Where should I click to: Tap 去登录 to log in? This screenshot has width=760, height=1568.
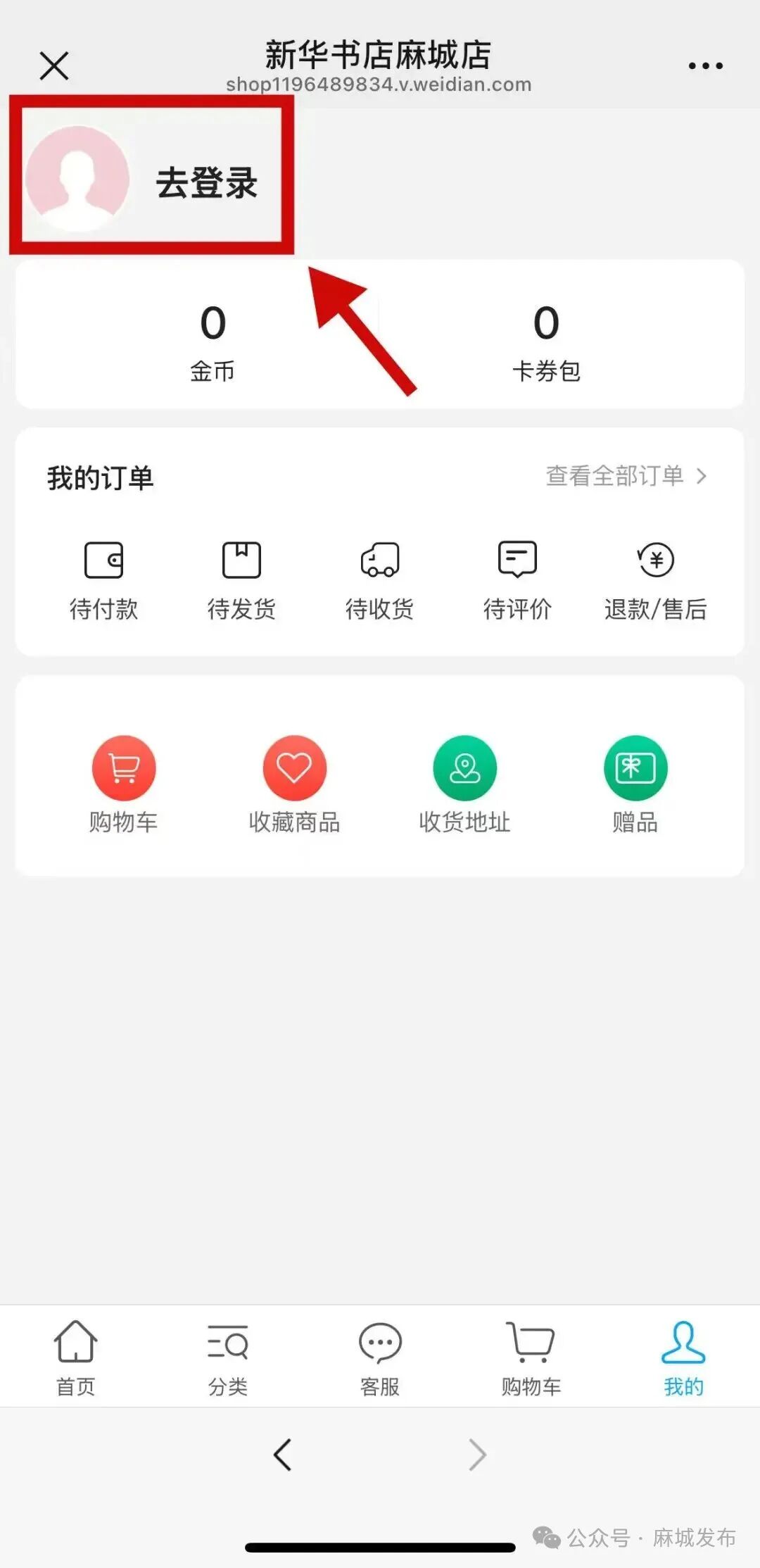(x=206, y=184)
